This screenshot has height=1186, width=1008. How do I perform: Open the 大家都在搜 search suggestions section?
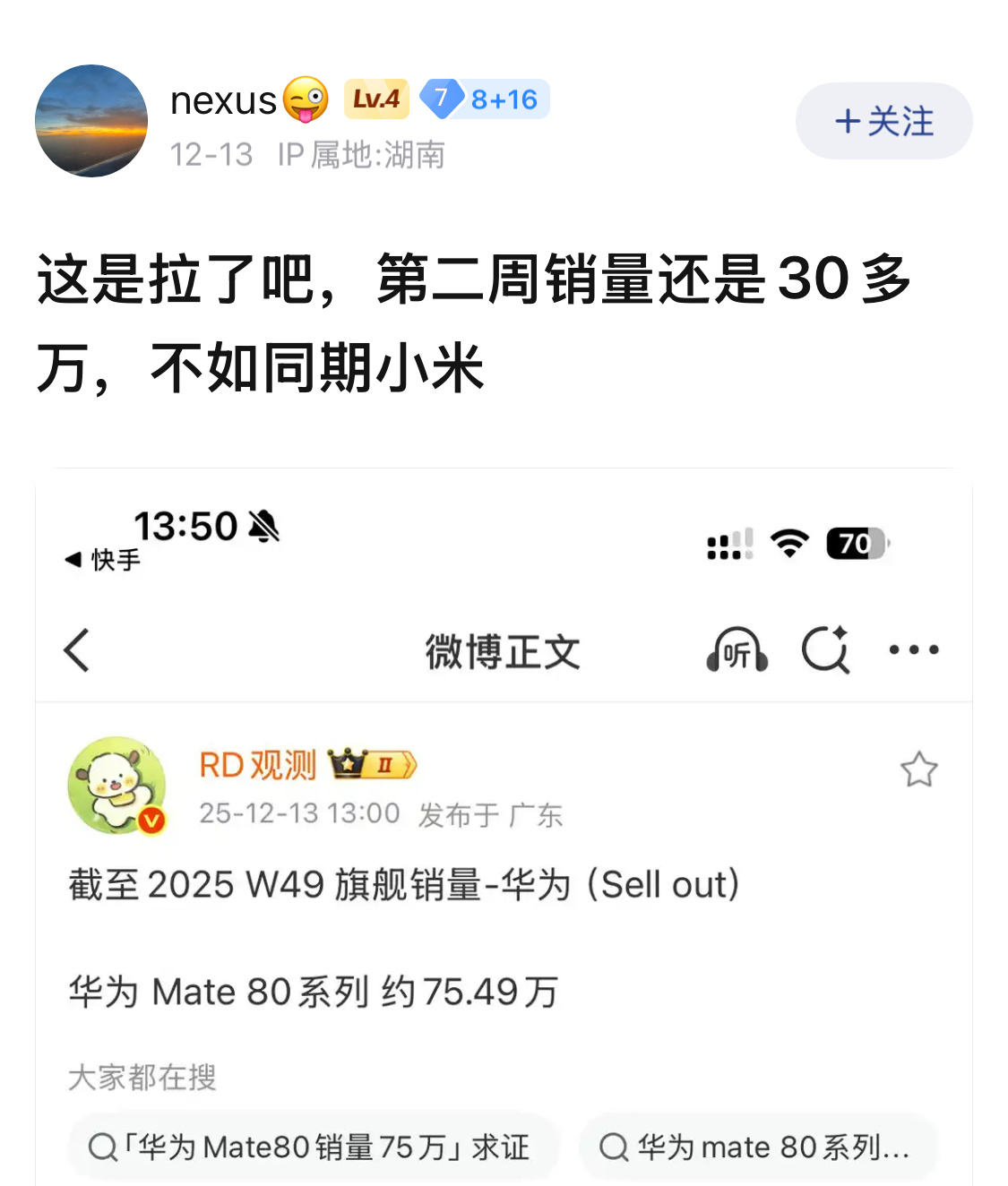point(142,1079)
